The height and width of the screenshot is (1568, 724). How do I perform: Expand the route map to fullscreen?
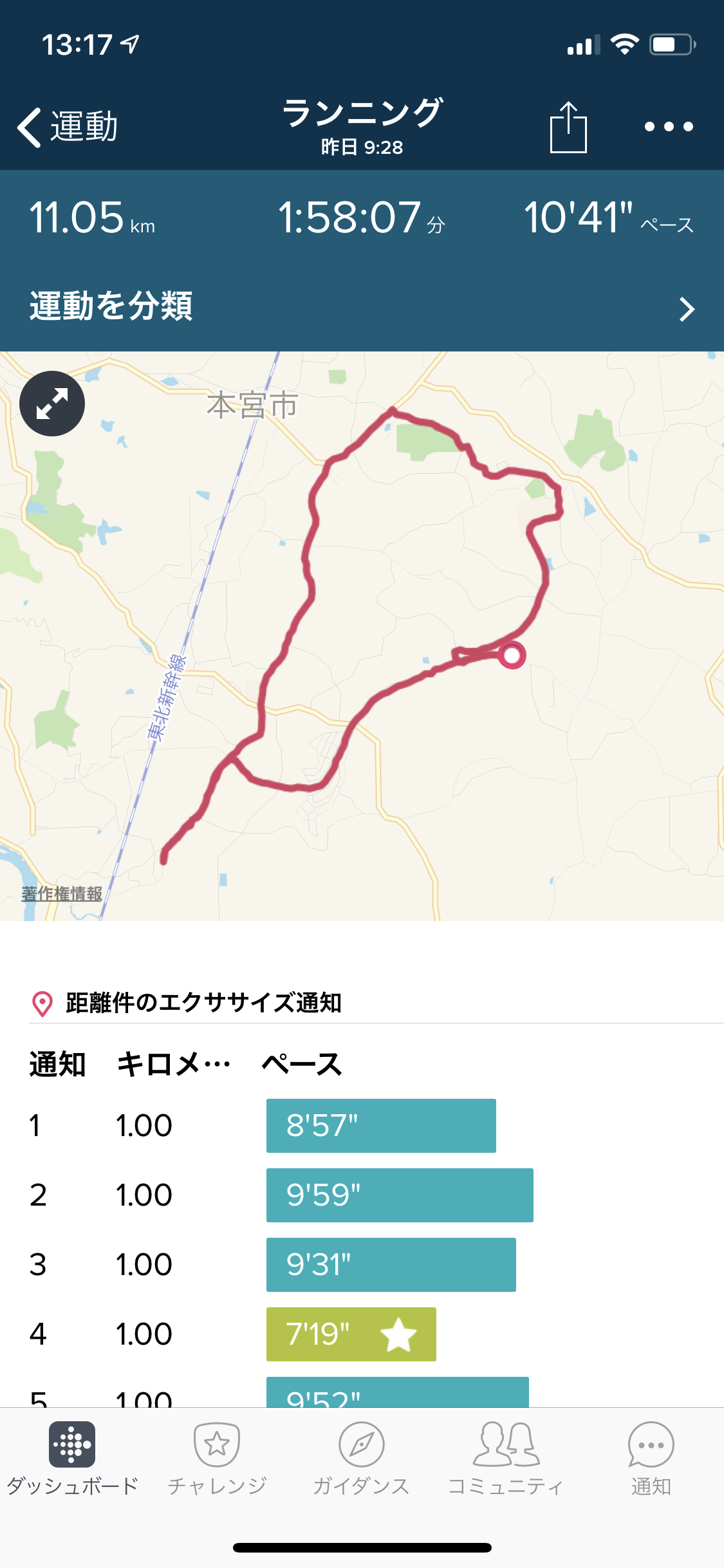pyautogui.click(x=52, y=404)
